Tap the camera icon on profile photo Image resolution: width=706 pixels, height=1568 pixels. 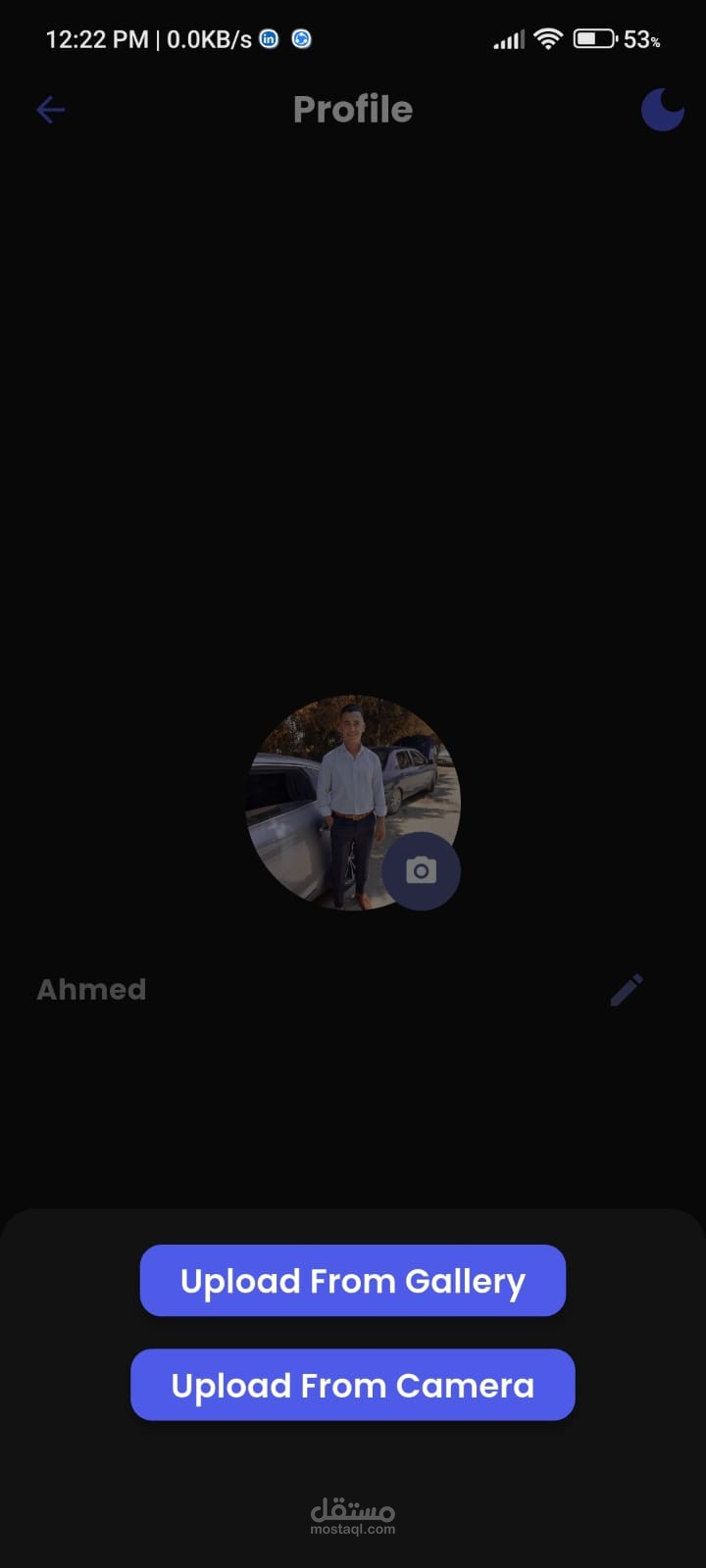421,871
